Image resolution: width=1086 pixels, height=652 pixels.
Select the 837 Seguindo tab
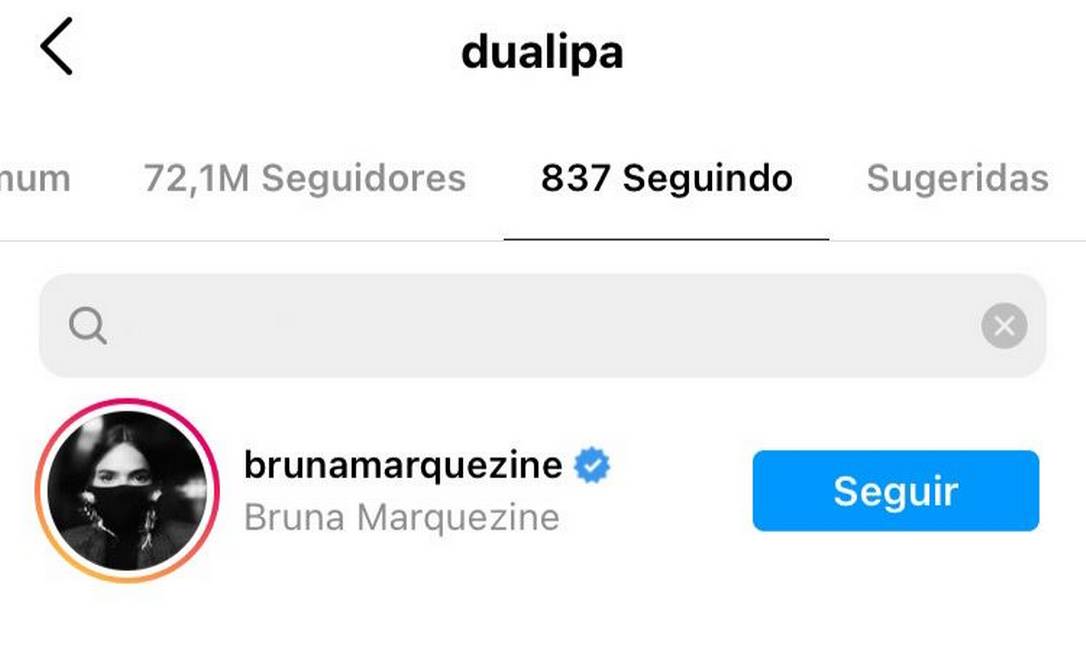click(x=667, y=178)
